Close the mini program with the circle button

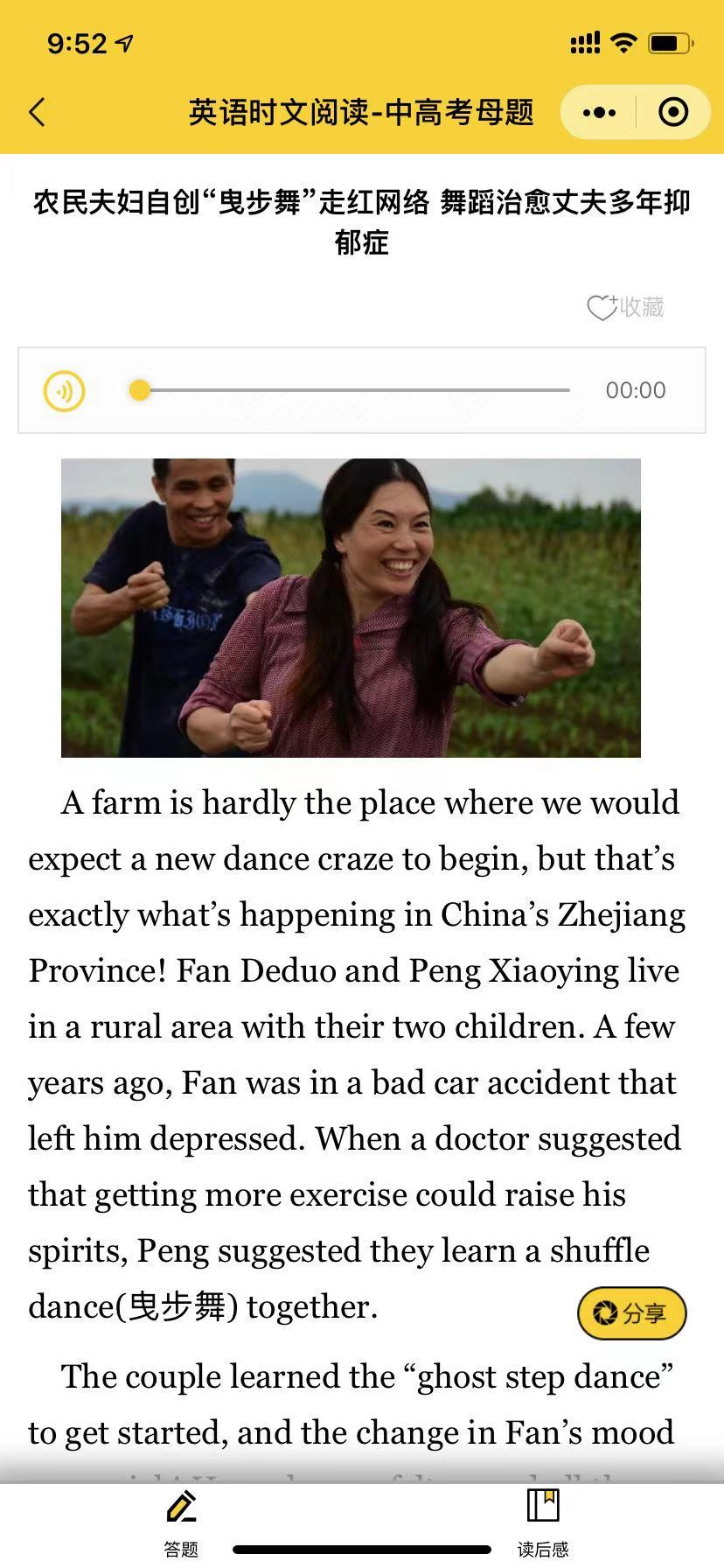click(x=672, y=112)
